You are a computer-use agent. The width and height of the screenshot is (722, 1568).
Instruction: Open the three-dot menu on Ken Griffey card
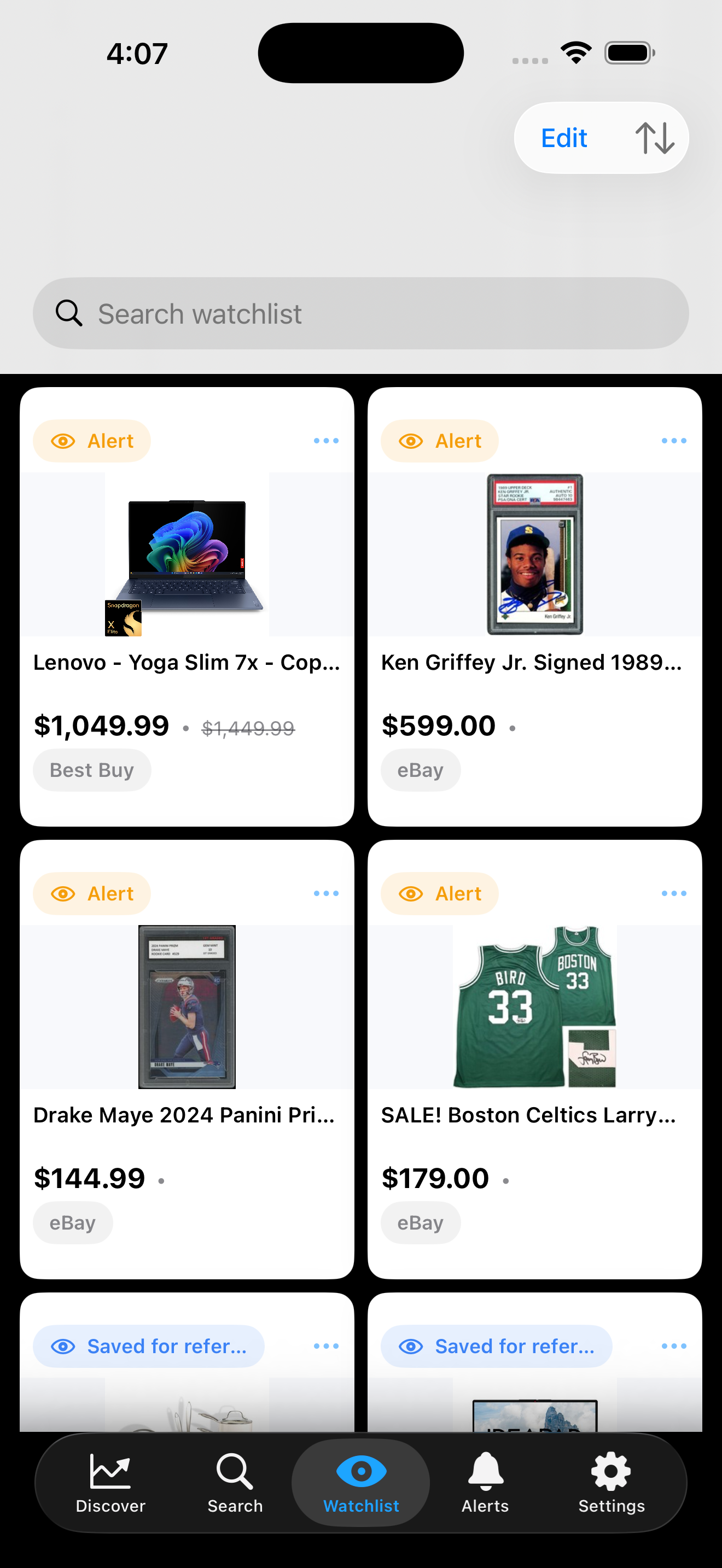674,441
